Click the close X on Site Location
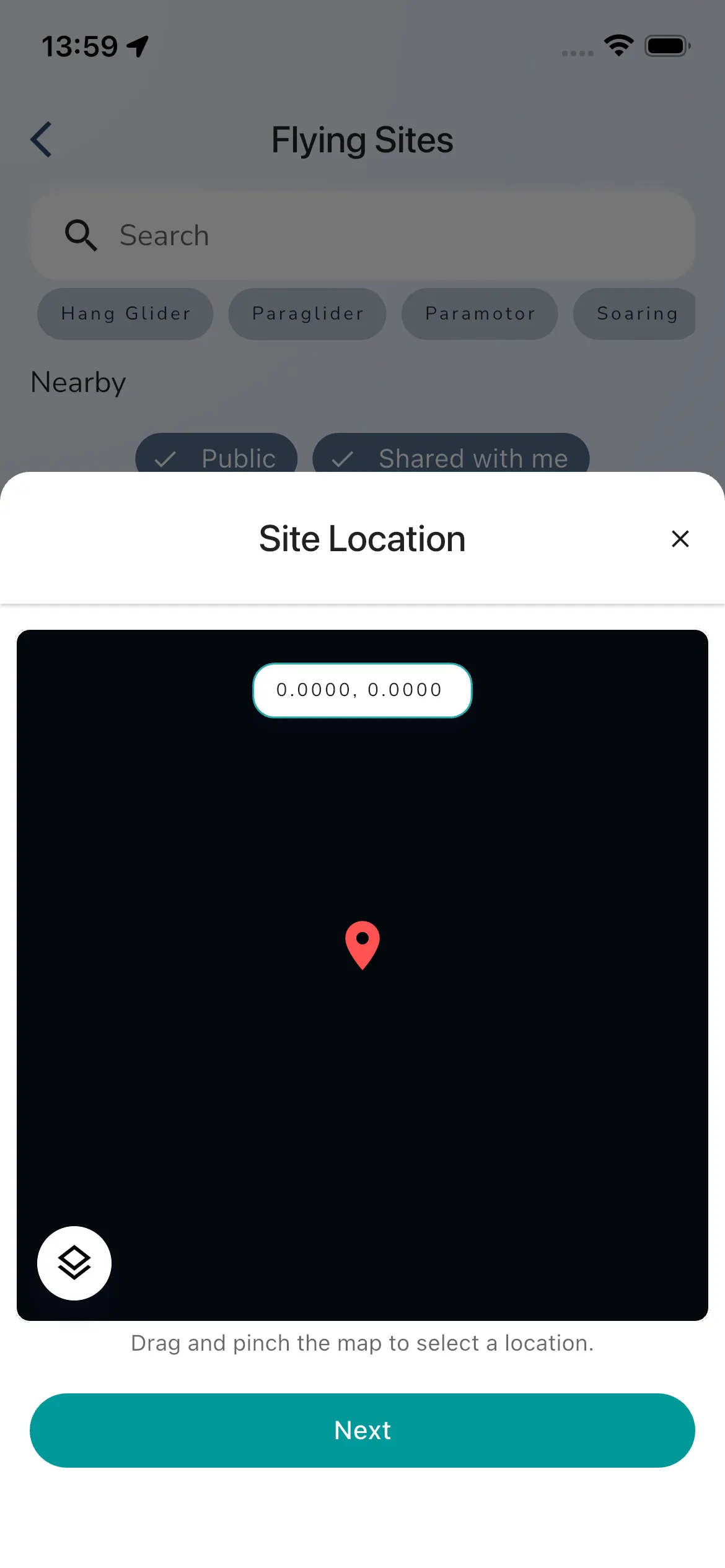 pyautogui.click(x=680, y=539)
